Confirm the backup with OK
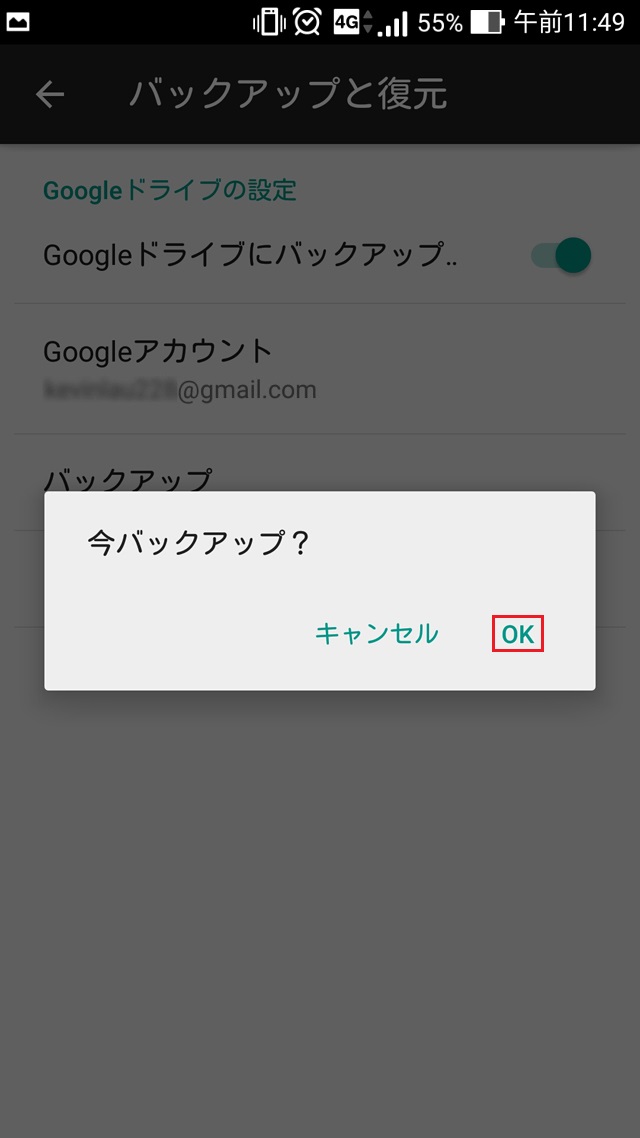 pos(517,634)
